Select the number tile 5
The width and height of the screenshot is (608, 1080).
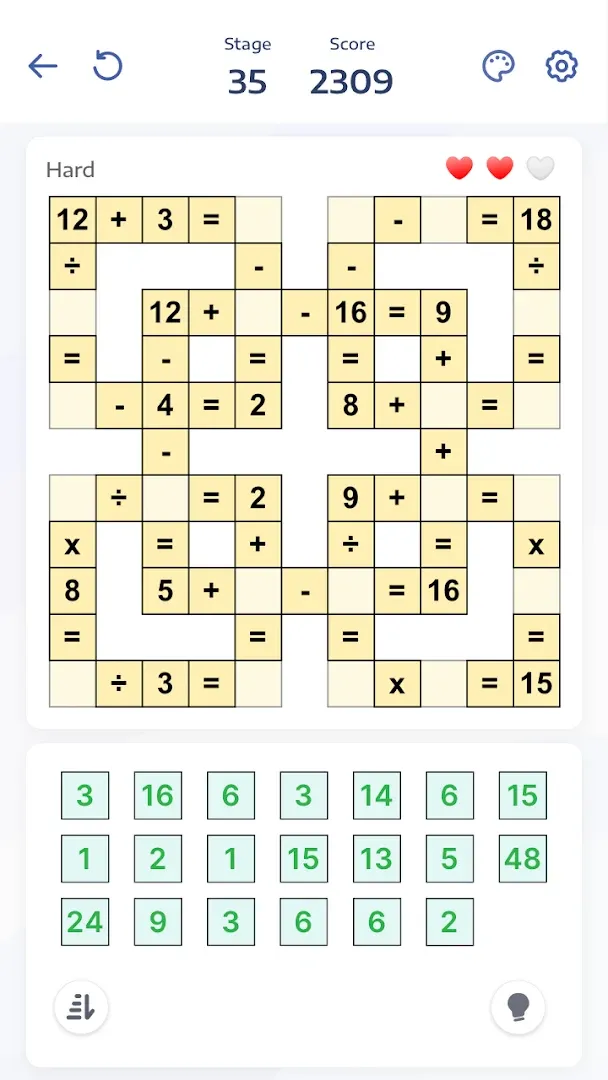(x=450, y=859)
